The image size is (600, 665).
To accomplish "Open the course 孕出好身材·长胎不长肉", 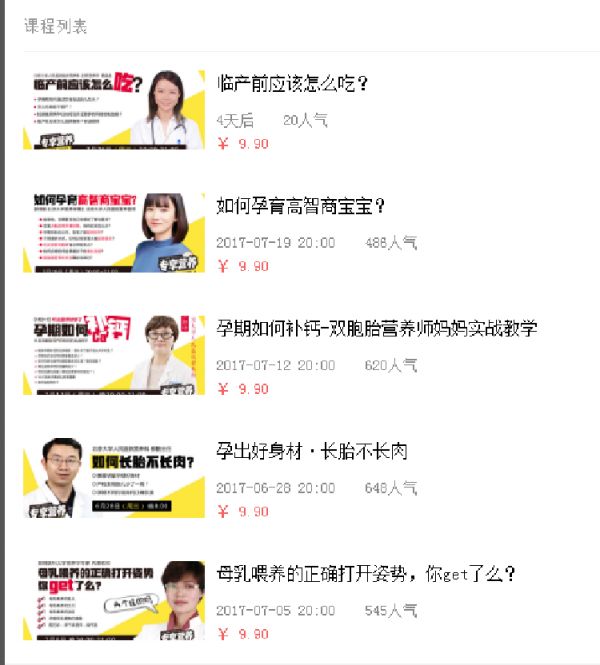I will point(312,452).
